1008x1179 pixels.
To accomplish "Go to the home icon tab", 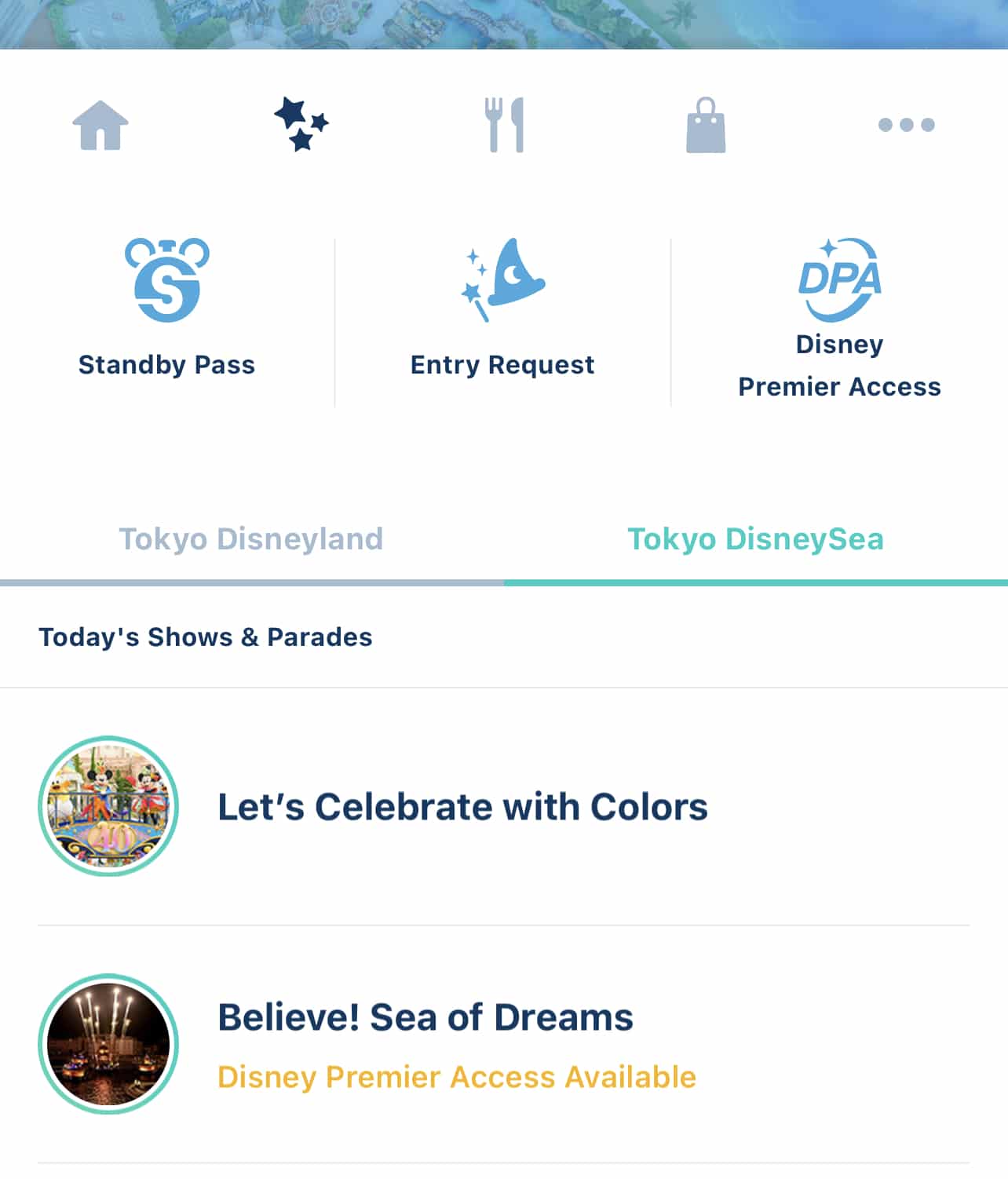I will click(100, 125).
